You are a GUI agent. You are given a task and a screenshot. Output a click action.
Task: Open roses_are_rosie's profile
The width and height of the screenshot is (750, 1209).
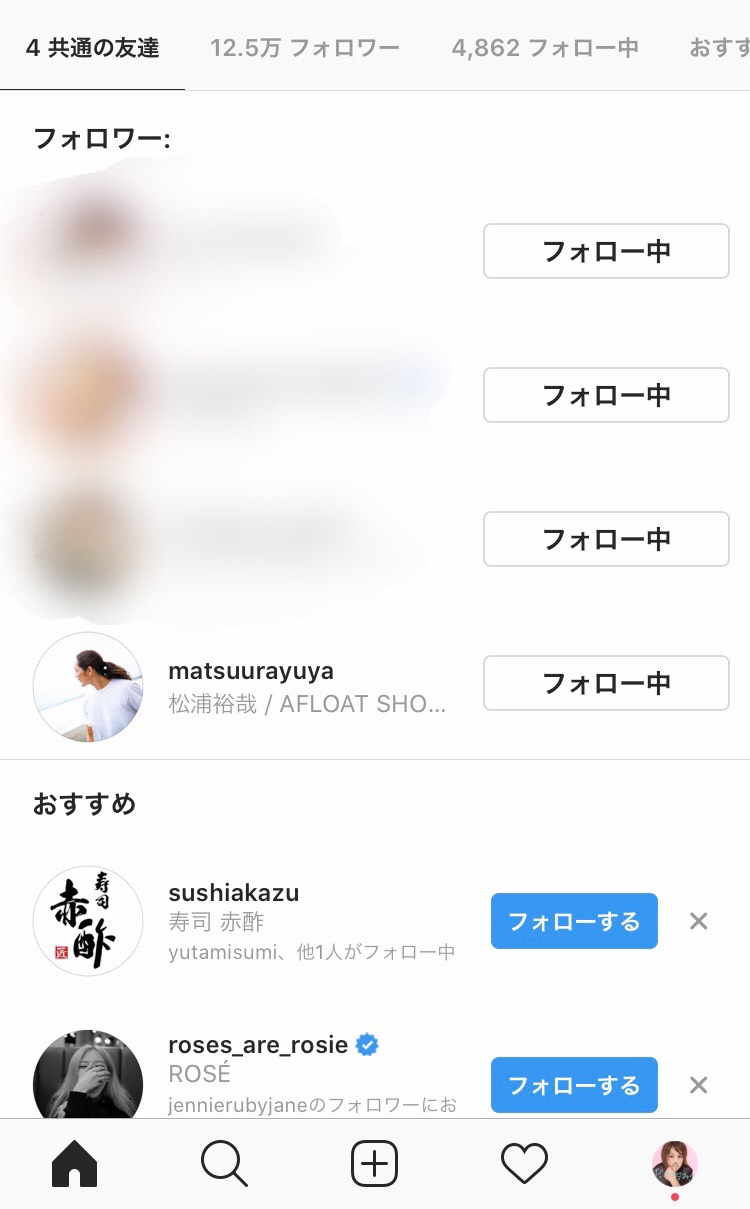[x=258, y=1045]
